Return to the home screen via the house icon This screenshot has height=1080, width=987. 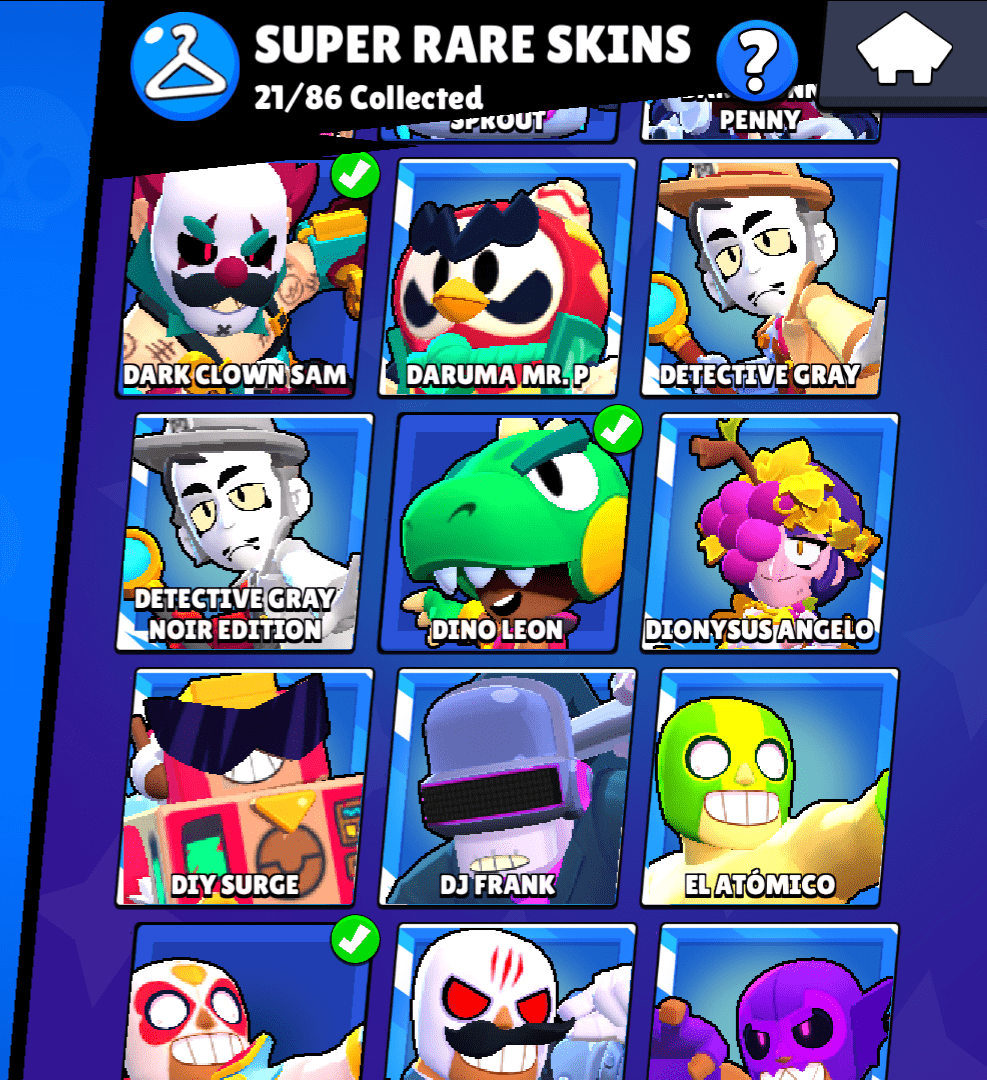pyautogui.click(x=903, y=49)
